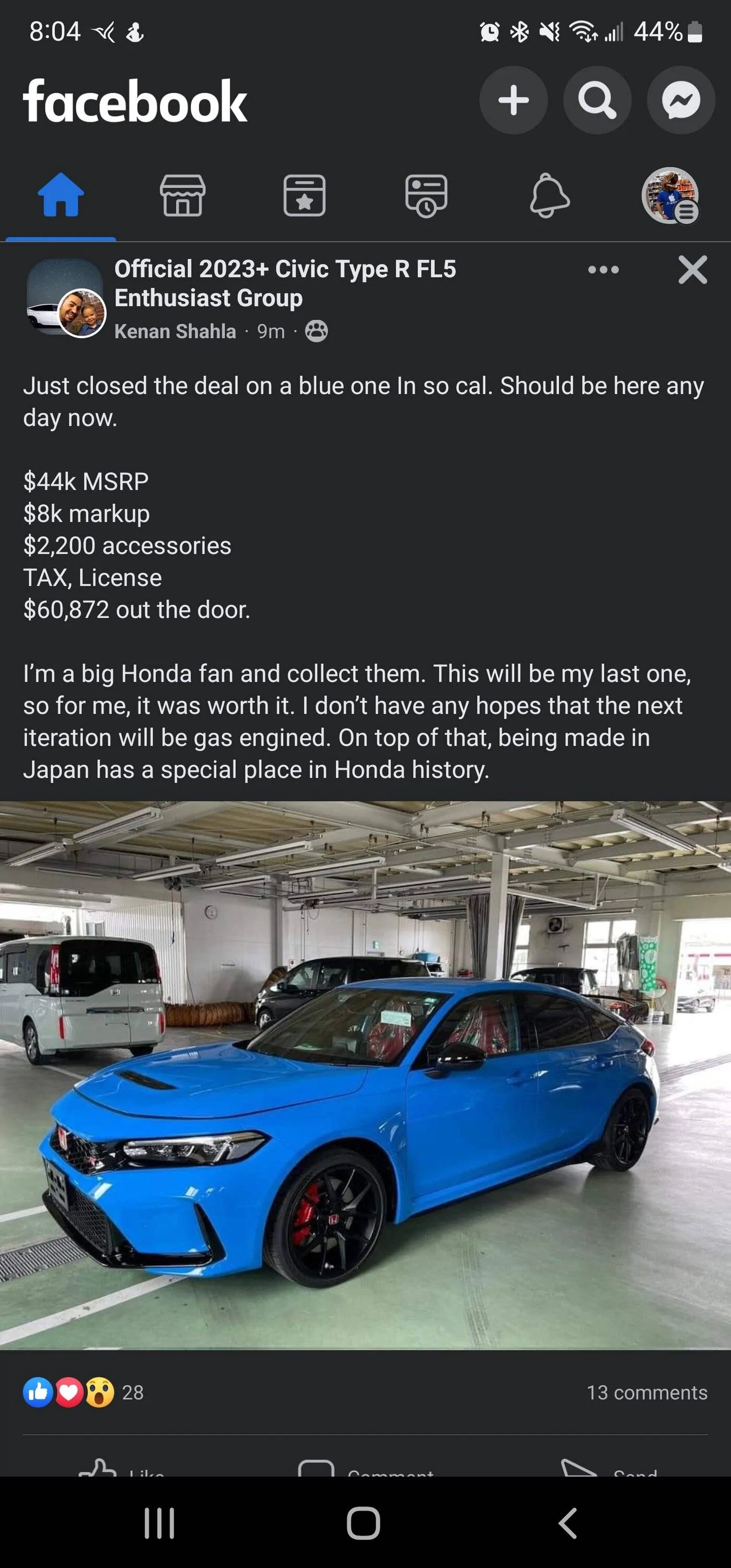This screenshot has width=731, height=1568.
Task: Open the profile menu tab
Action: (x=670, y=195)
